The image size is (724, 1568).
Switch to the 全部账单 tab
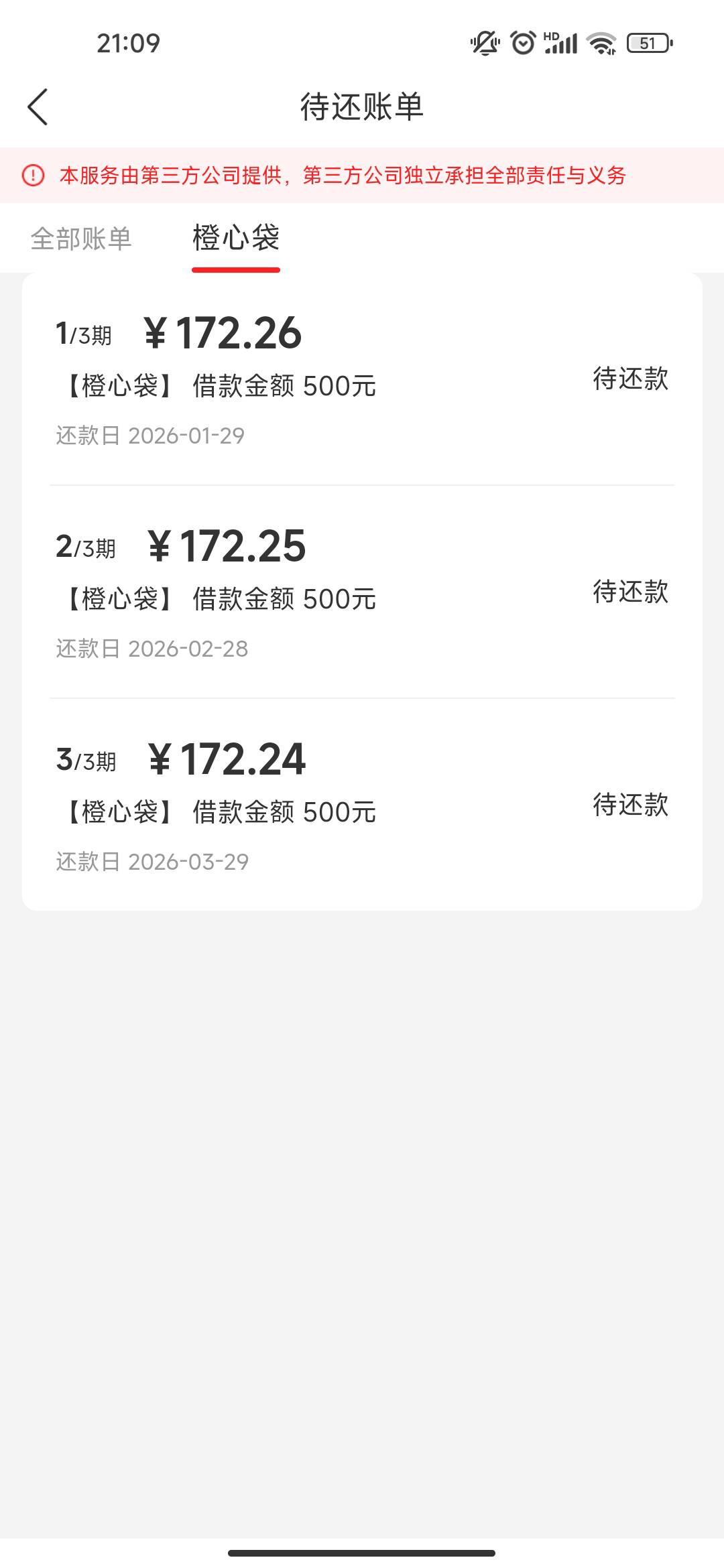(x=81, y=239)
